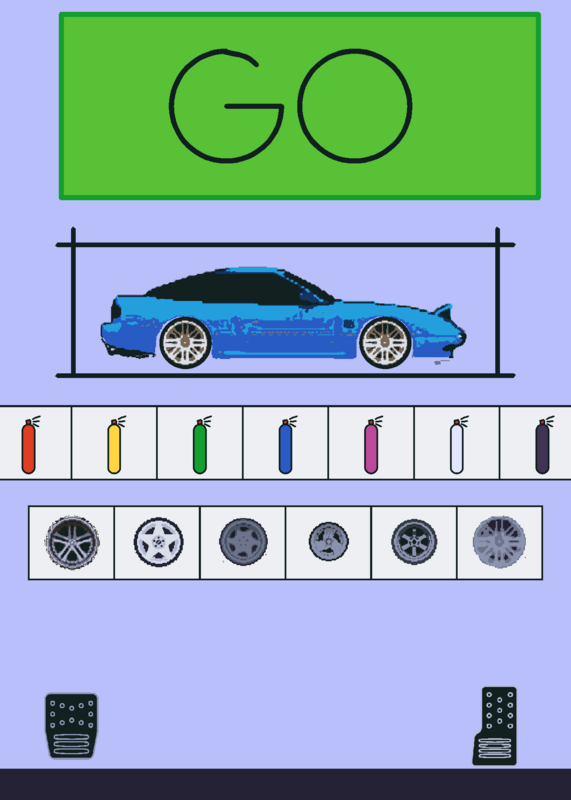Tap the tall gas pedal

click(495, 726)
